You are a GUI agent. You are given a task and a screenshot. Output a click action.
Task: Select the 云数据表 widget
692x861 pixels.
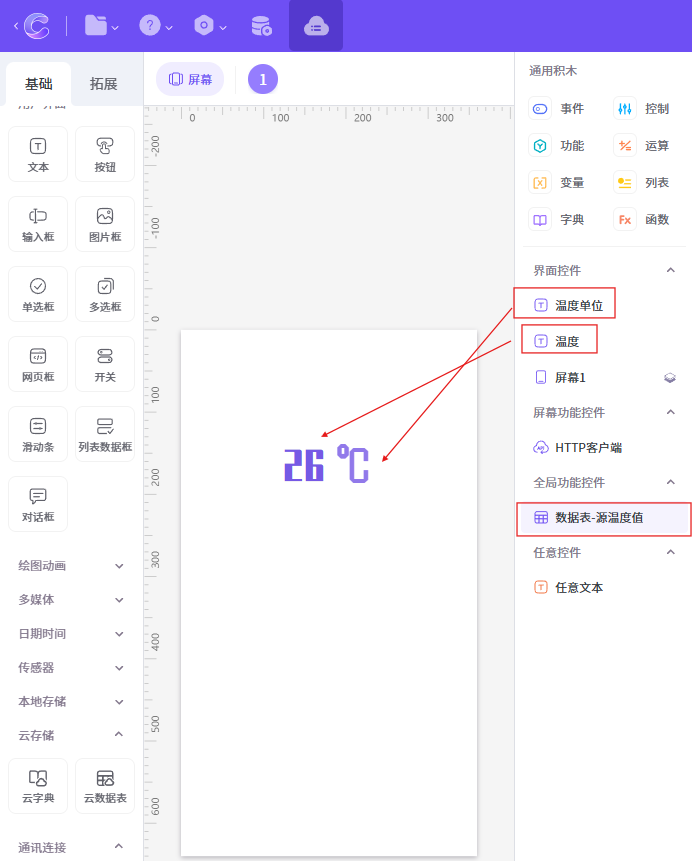click(105, 786)
